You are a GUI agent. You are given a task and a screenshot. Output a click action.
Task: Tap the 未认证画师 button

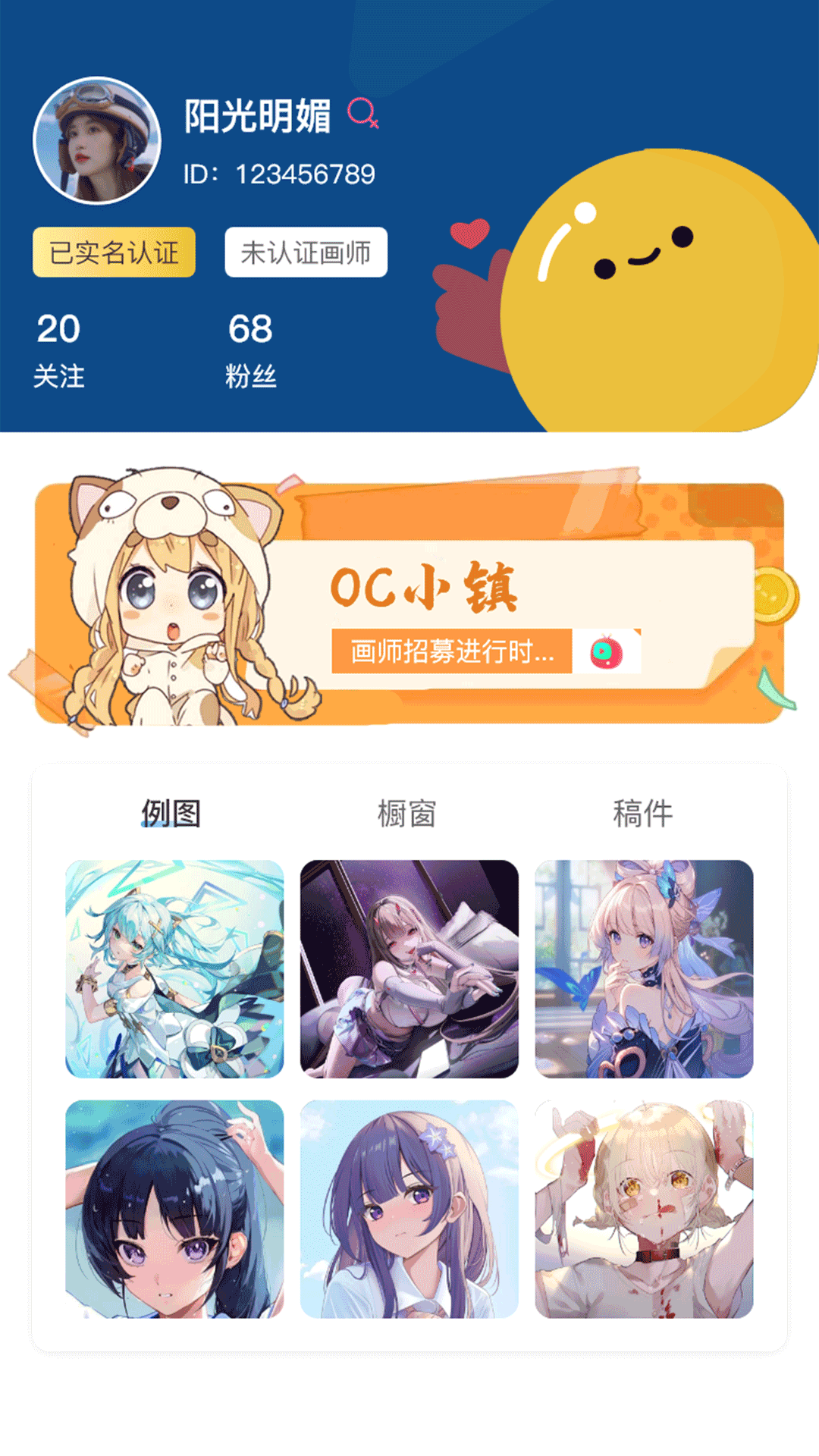[306, 253]
